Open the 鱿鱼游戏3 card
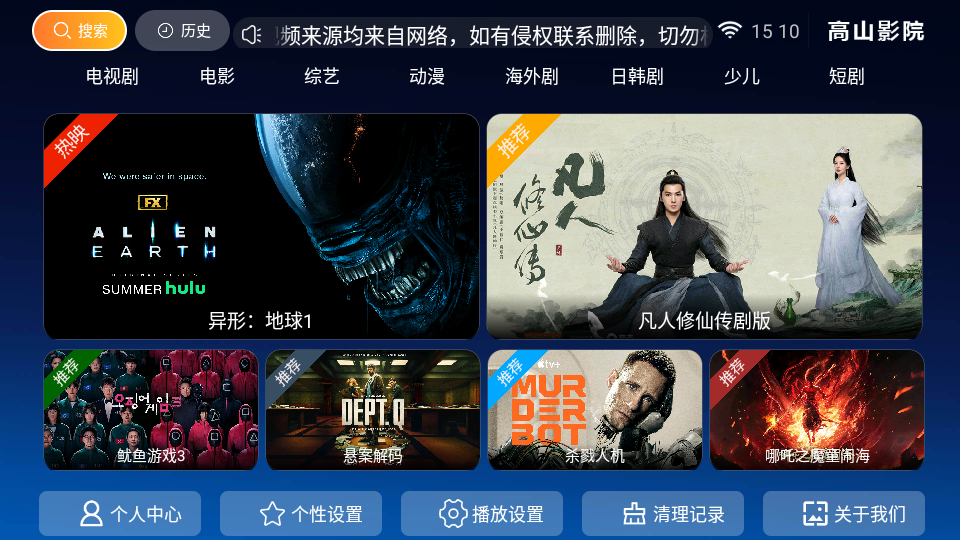The height and width of the screenshot is (540, 960). (x=151, y=410)
